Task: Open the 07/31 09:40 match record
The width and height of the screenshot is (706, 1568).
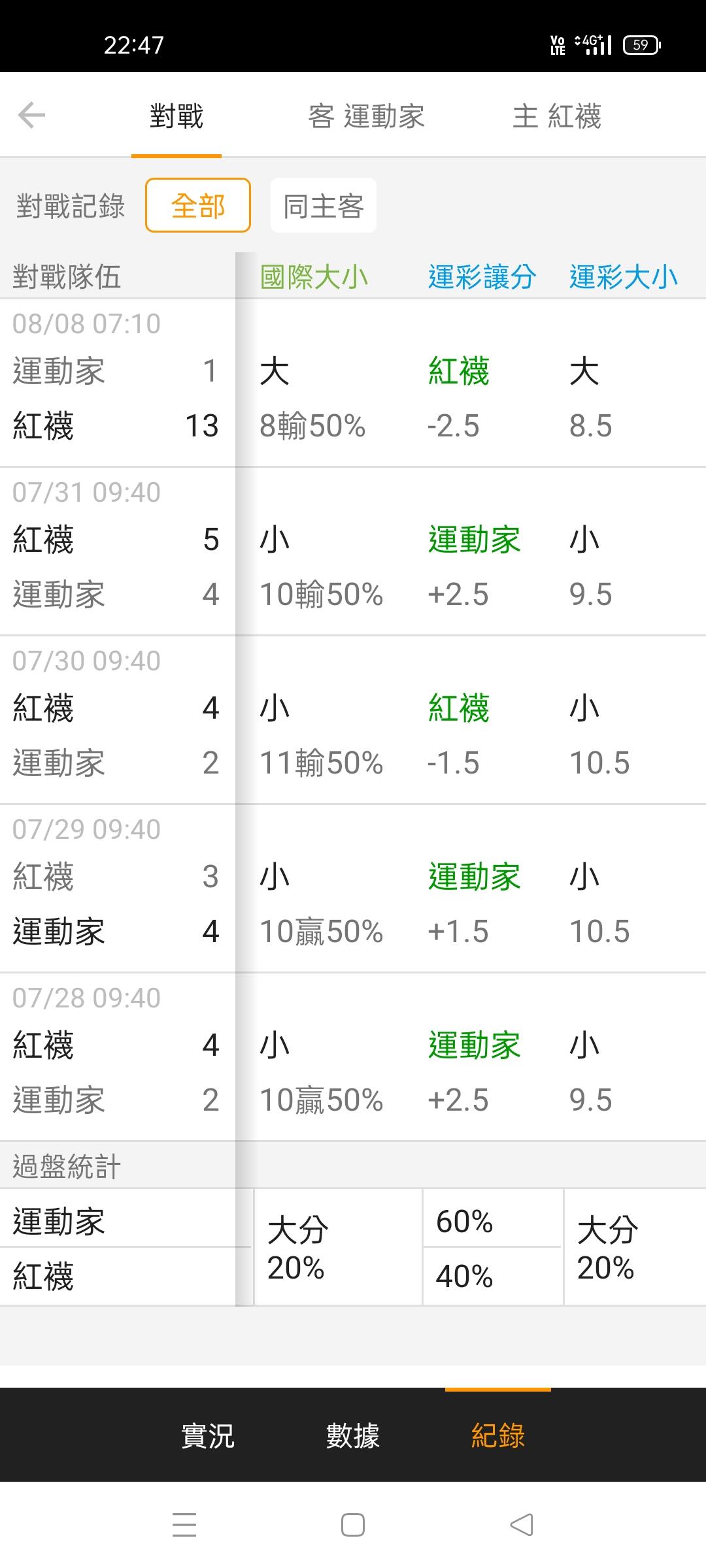Action: 353,551
